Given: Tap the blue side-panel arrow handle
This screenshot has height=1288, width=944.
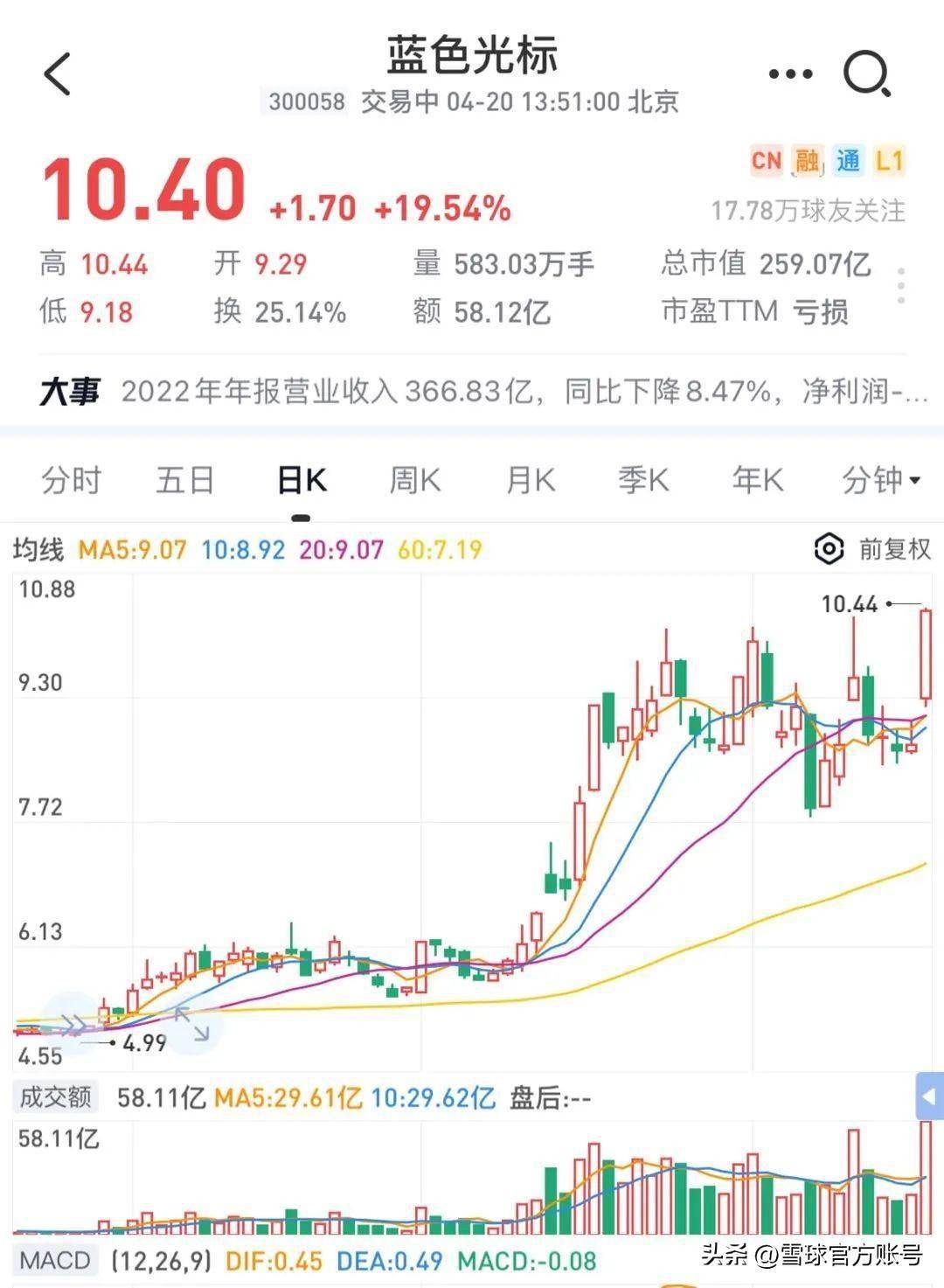Looking at the screenshot, I should pyautogui.click(x=929, y=1096).
